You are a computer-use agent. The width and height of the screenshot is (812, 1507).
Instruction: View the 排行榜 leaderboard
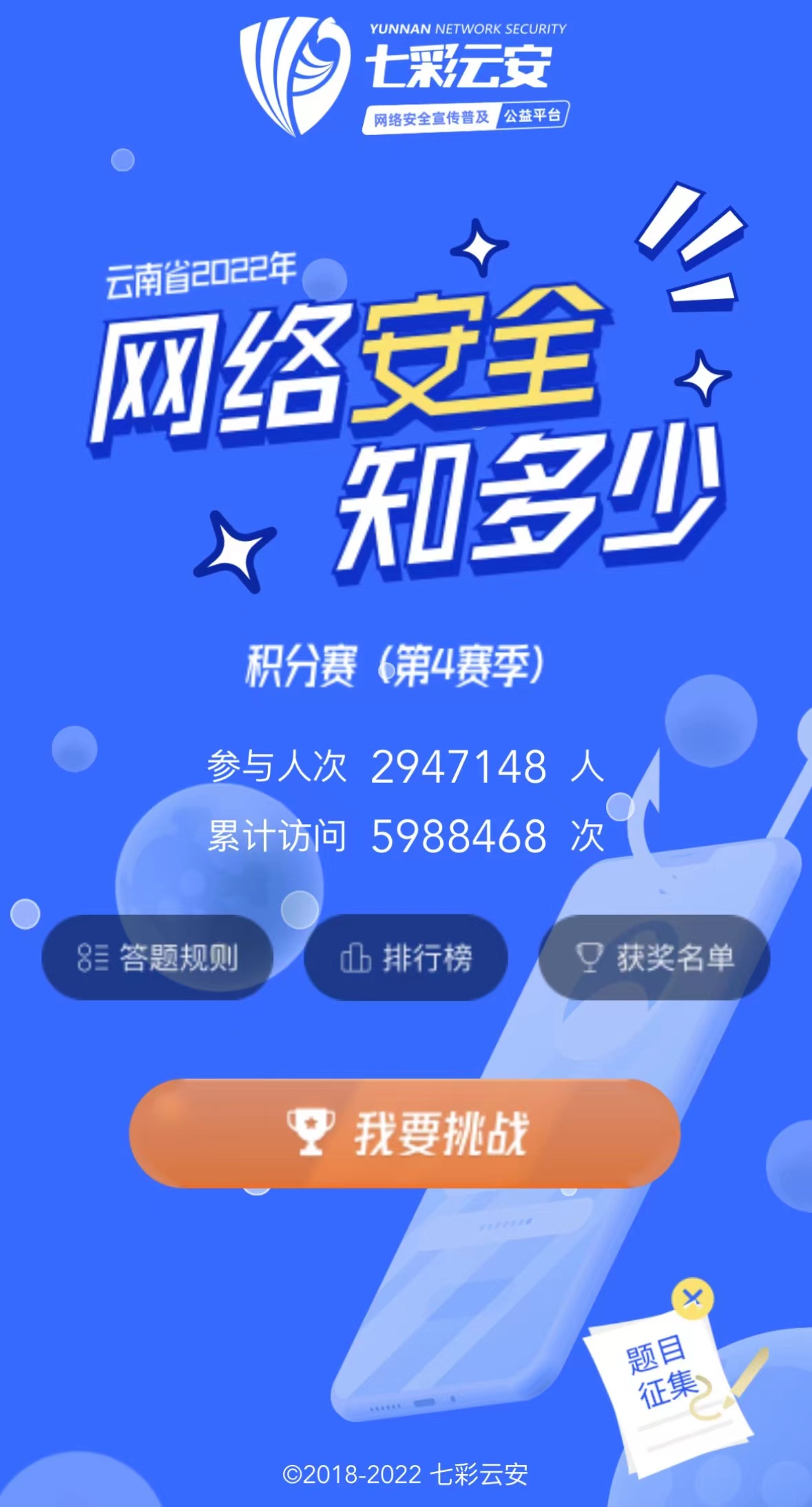point(406,957)
